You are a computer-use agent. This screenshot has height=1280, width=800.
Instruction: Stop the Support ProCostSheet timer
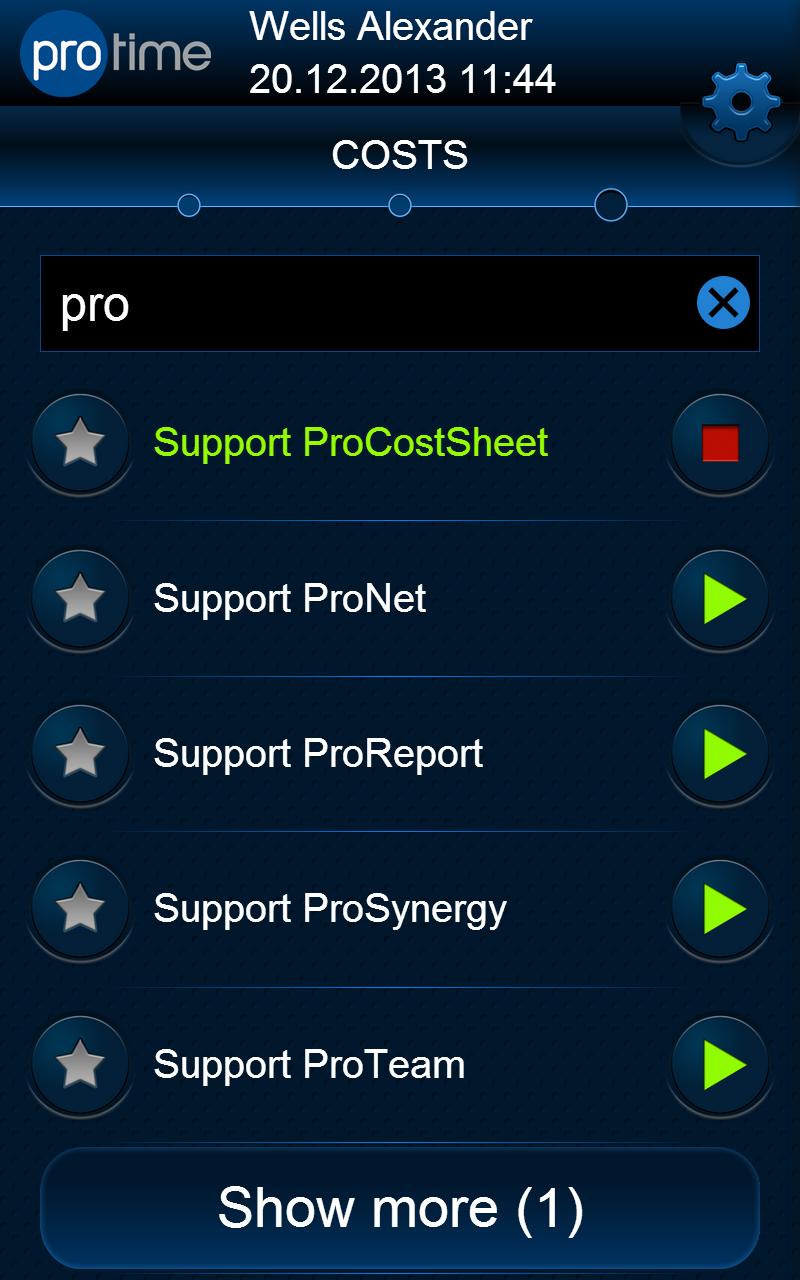(x=720, y=443)
